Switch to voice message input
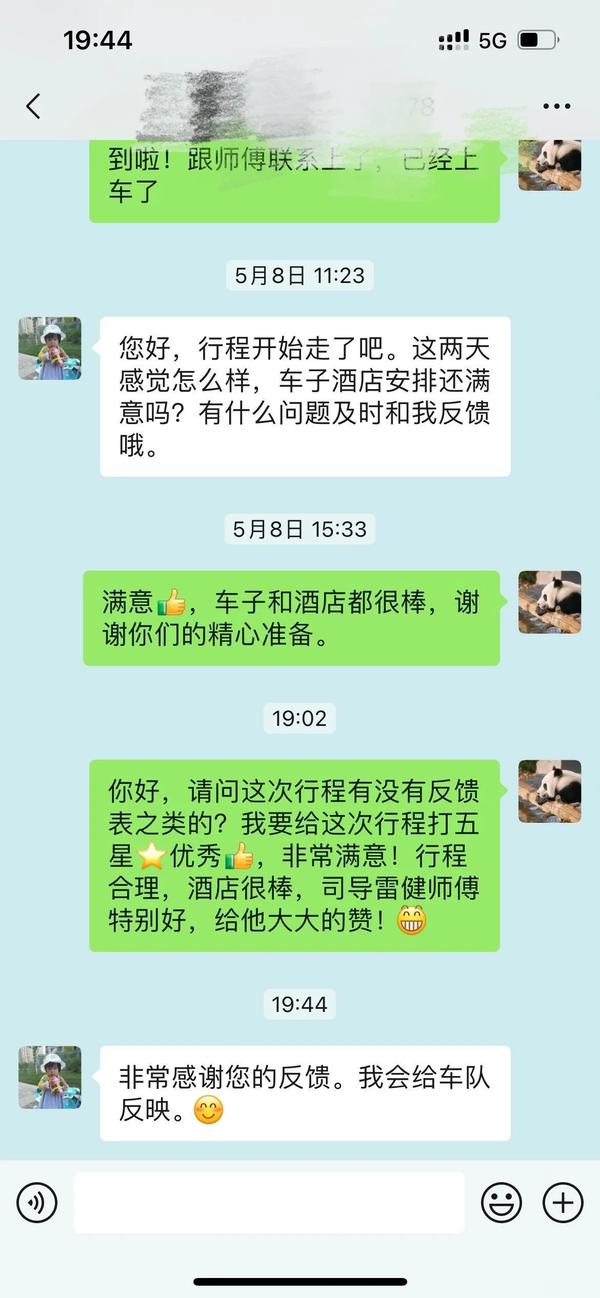 [x=37, y=1202]
